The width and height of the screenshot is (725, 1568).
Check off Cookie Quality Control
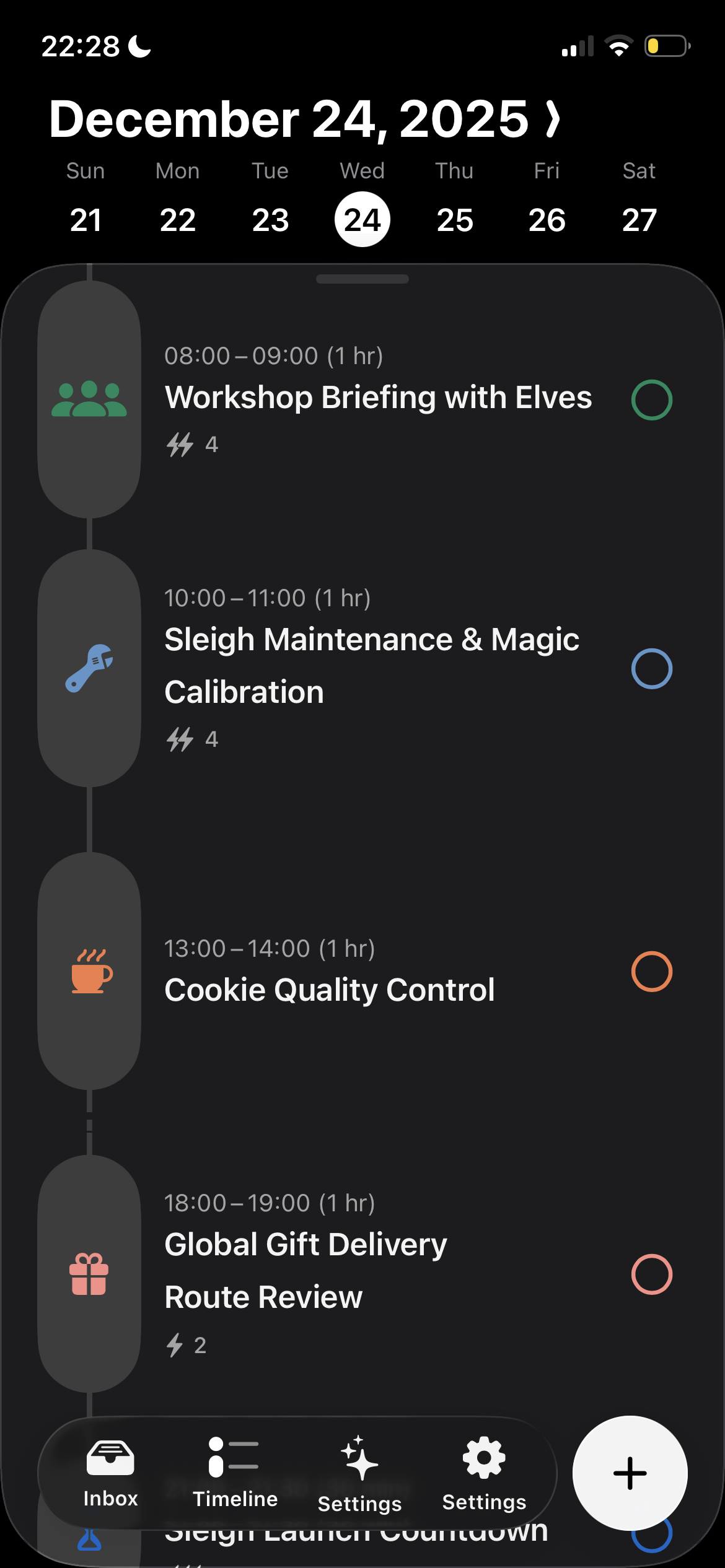click(651, 972)
